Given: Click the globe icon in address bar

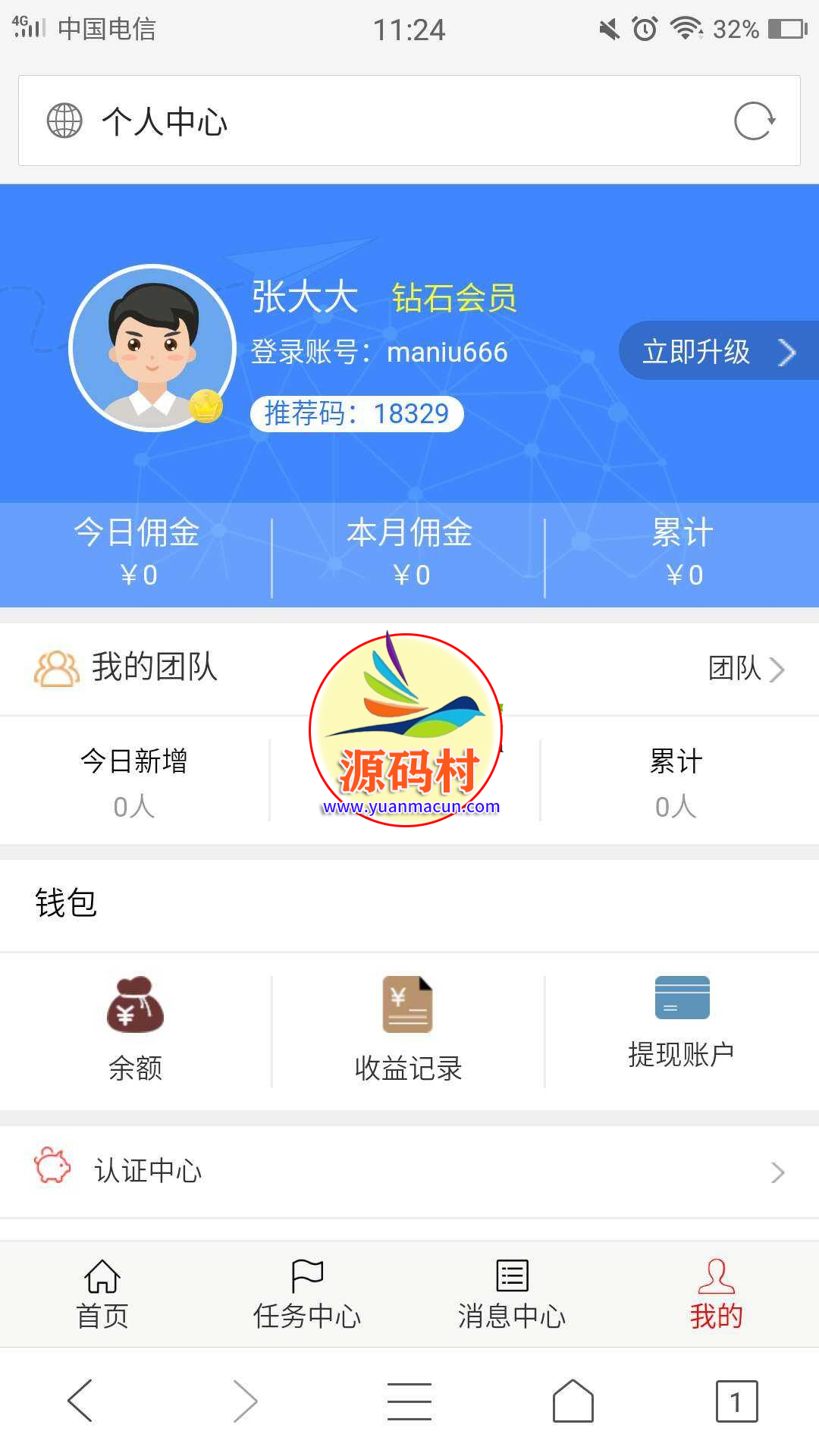Looking at the screenshot, I should point(64,121).
